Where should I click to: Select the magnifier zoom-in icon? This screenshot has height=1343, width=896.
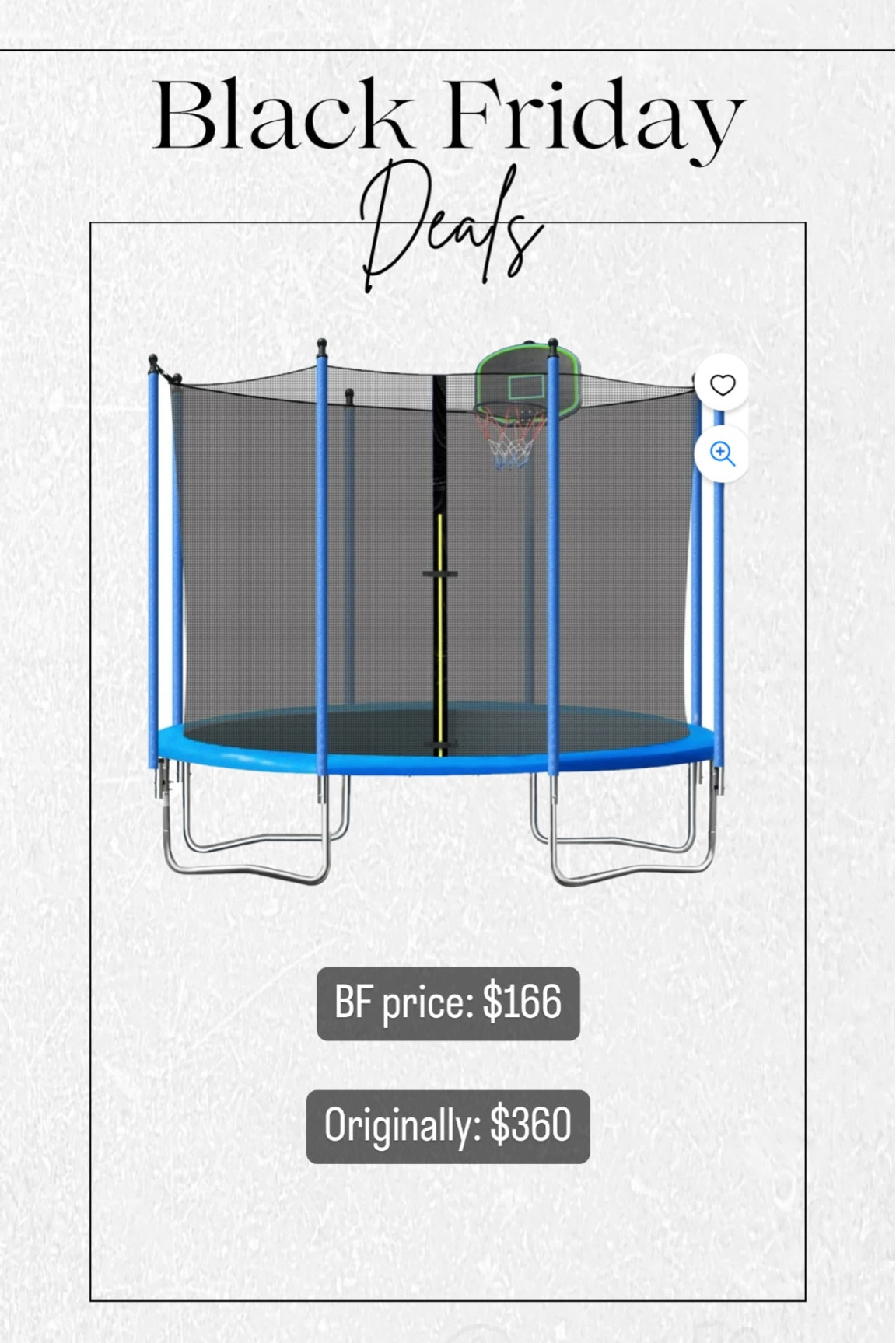(x=723, y=452)
